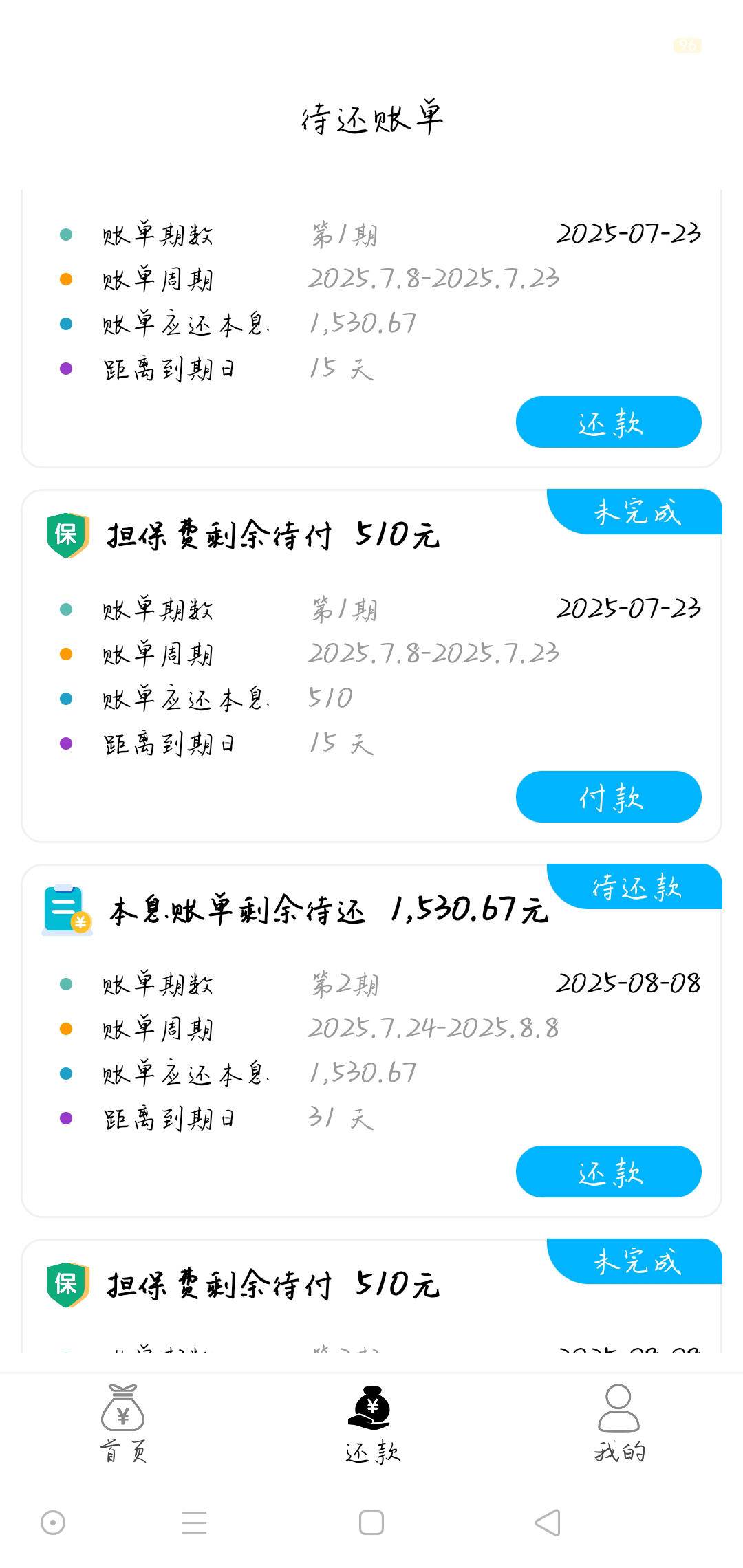Open the 我的 tab
Viewport: 743px width, 1568px height.
[619, 1423]
